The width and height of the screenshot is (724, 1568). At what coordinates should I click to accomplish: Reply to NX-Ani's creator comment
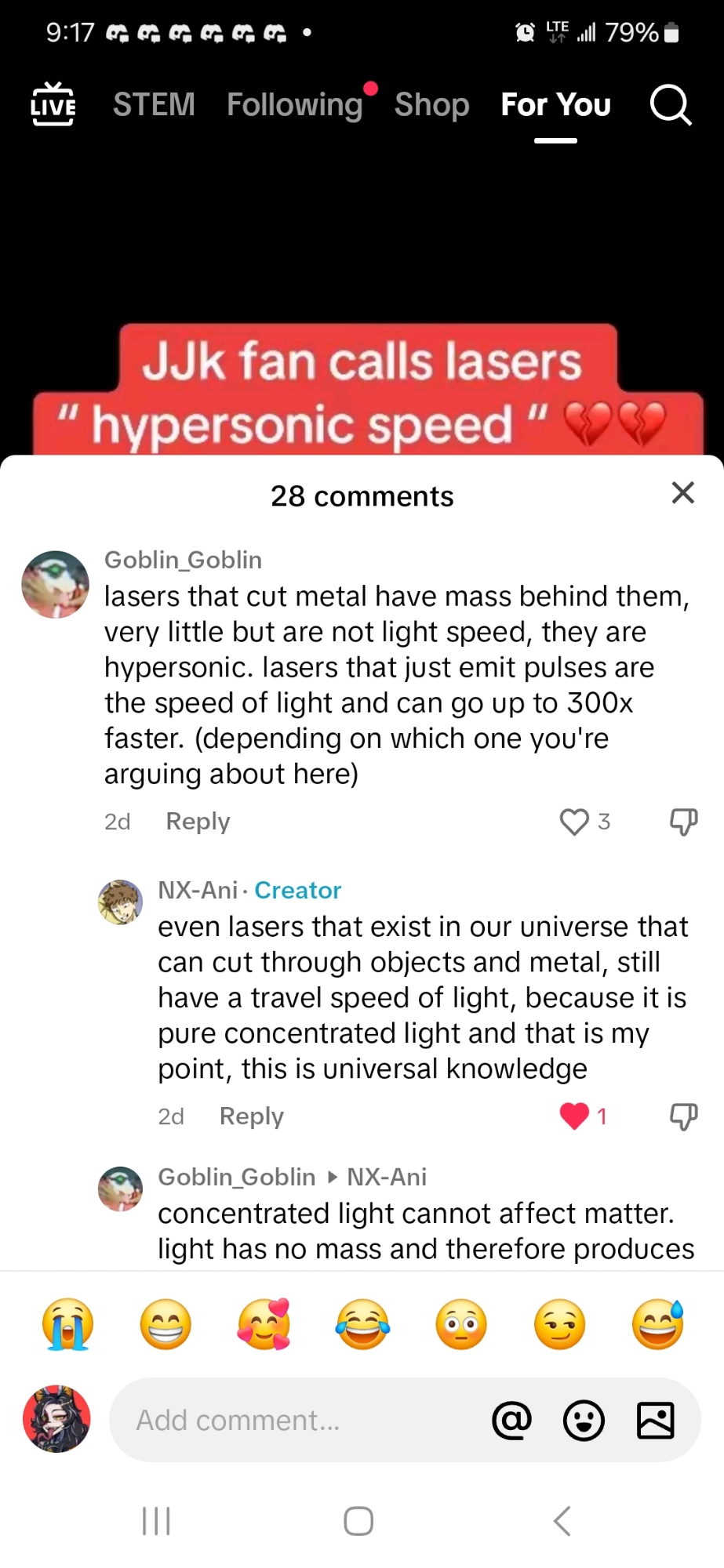251,1116
